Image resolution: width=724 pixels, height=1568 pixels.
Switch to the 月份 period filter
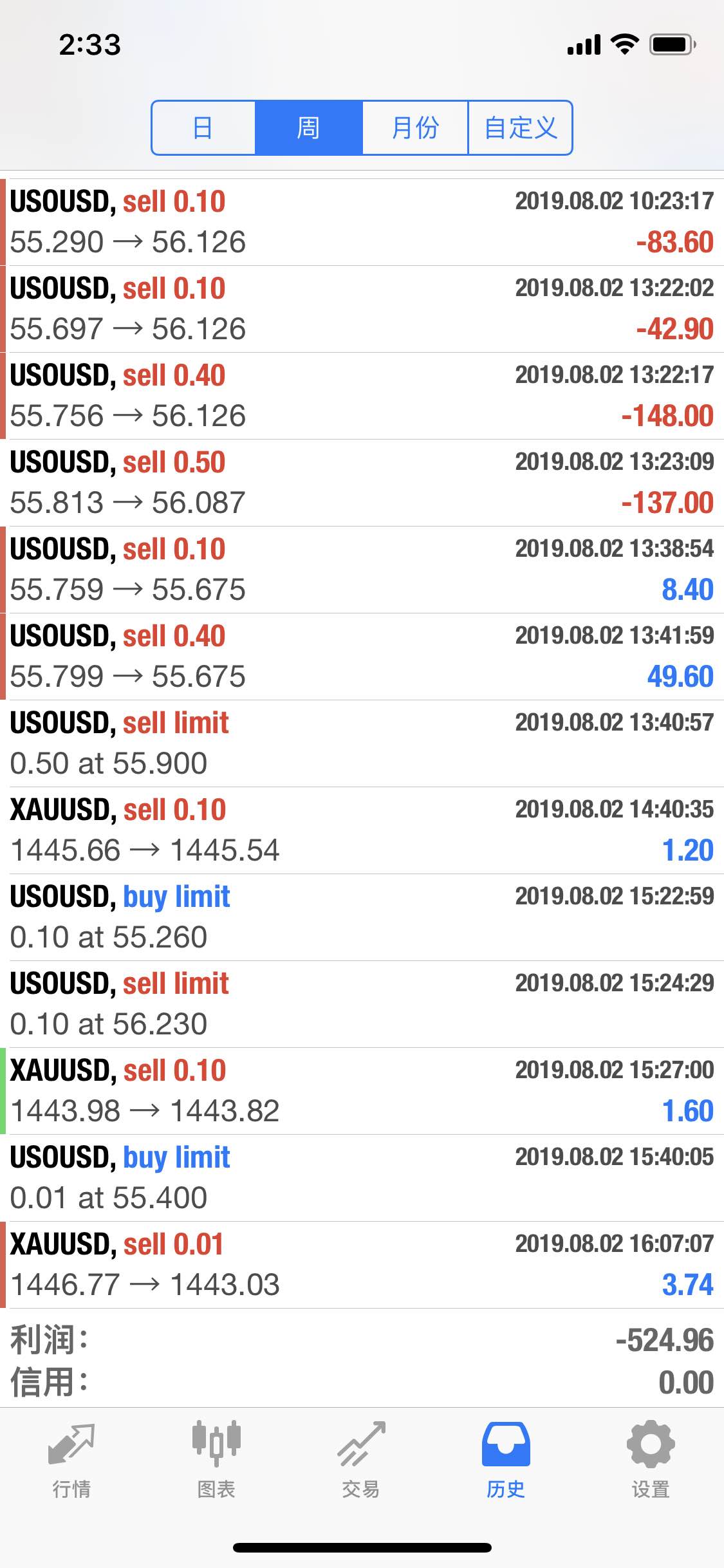(415, 127)
